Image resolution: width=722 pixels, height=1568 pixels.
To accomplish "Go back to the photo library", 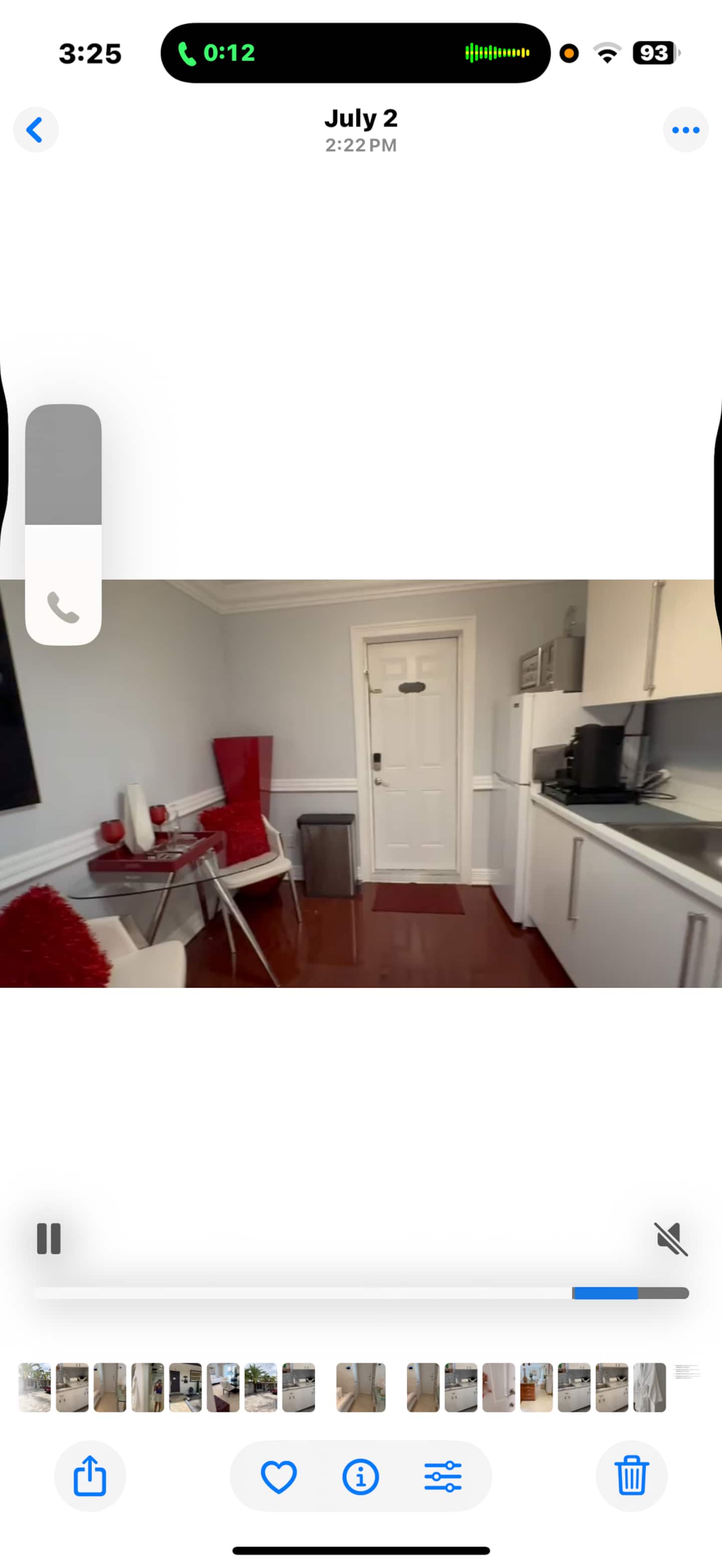I will pos(35,130).
